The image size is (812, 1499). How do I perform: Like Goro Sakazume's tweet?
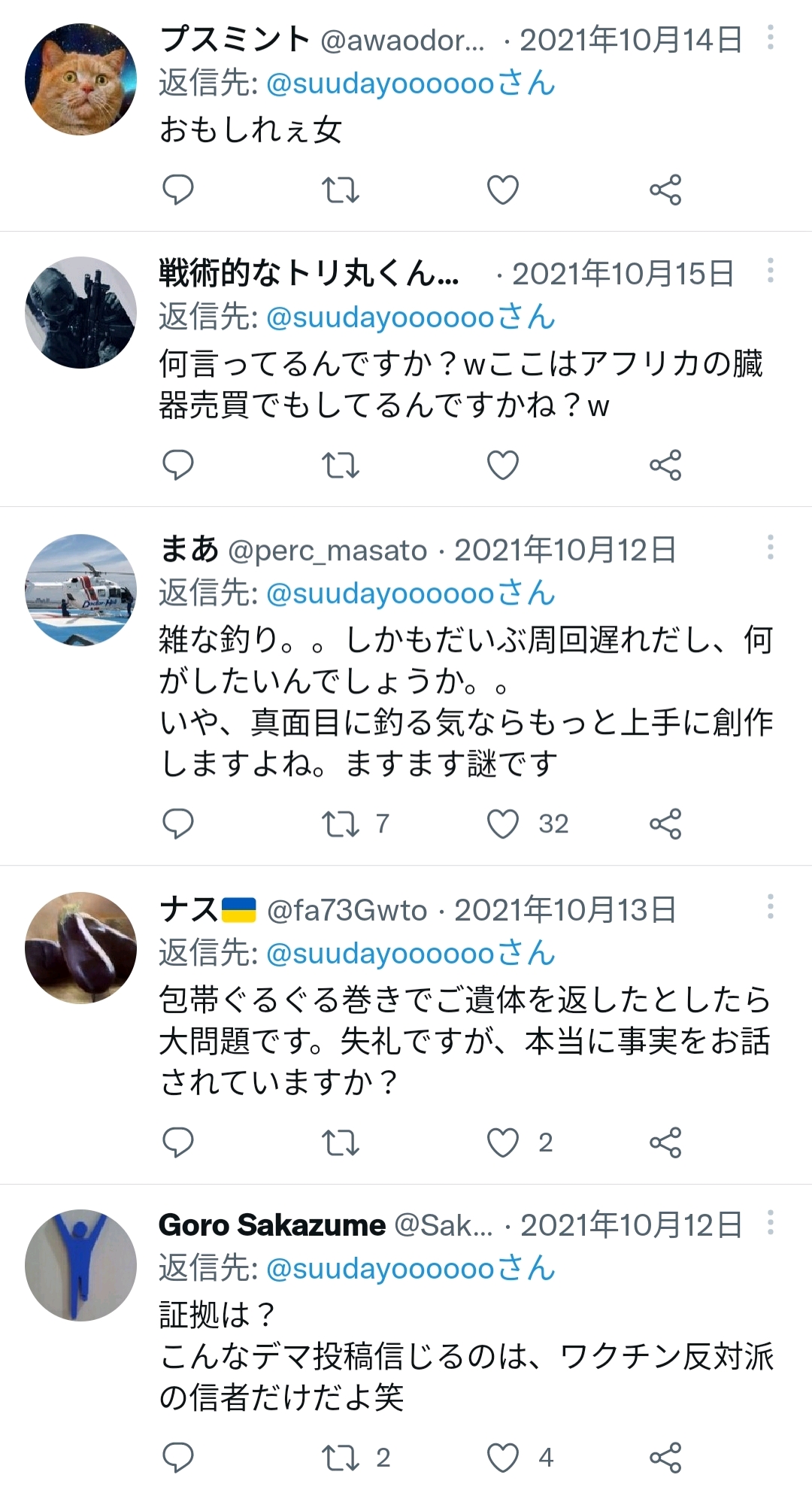pos(503,1458)
